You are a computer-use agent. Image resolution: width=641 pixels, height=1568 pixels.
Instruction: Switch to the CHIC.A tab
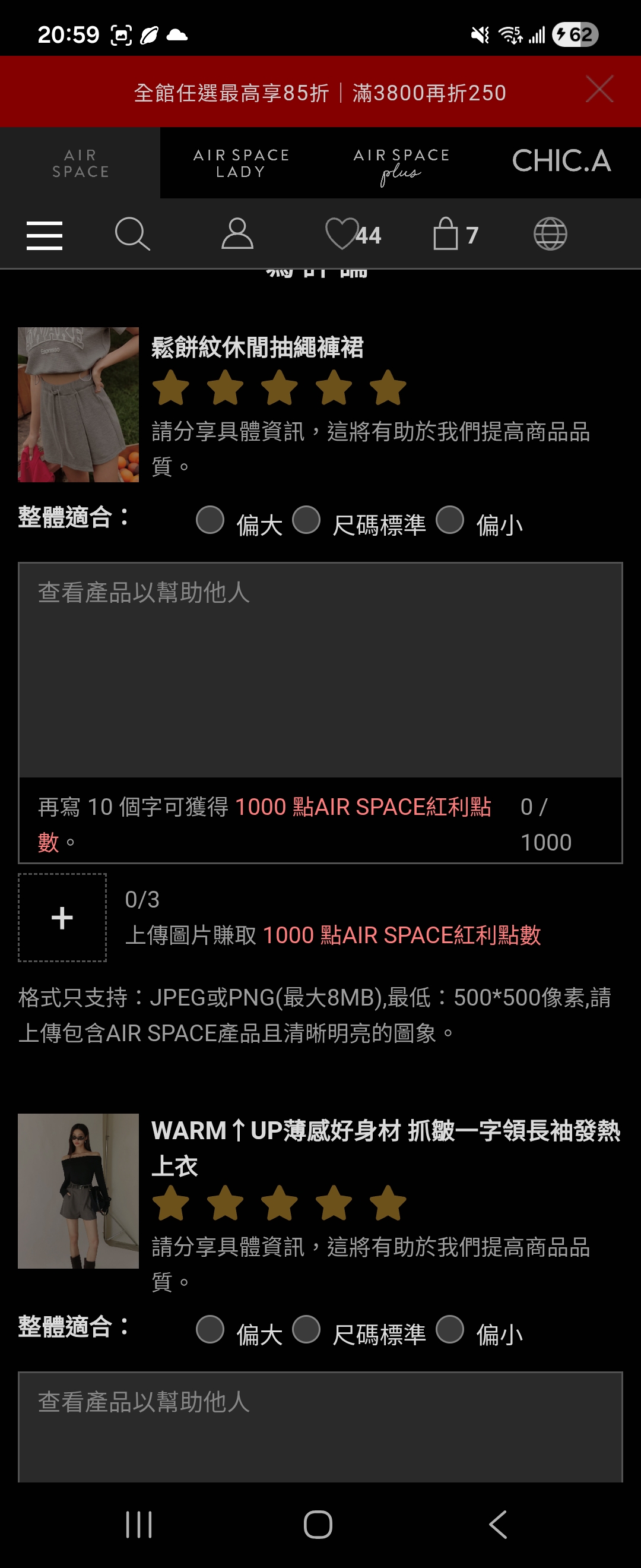point(561,162)
